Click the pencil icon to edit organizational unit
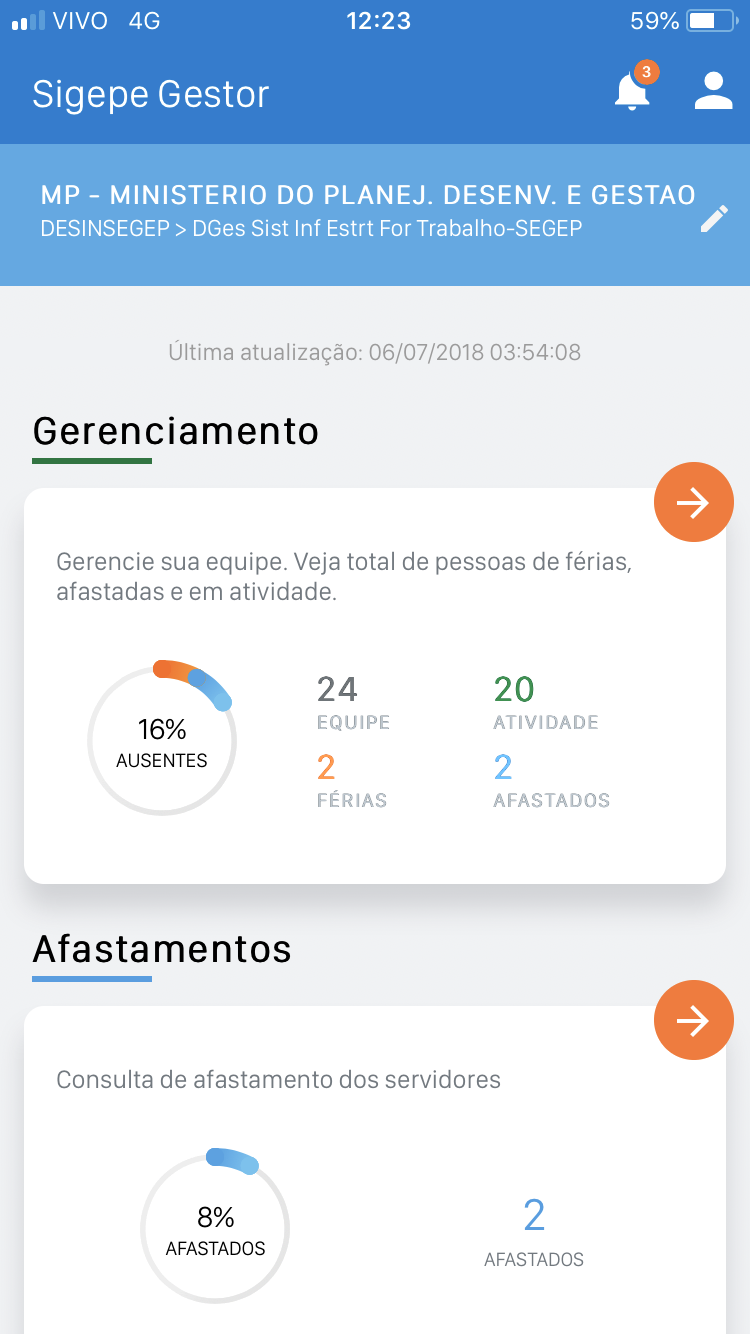The height and width of the screenshot is (1334, 750). 714,217
